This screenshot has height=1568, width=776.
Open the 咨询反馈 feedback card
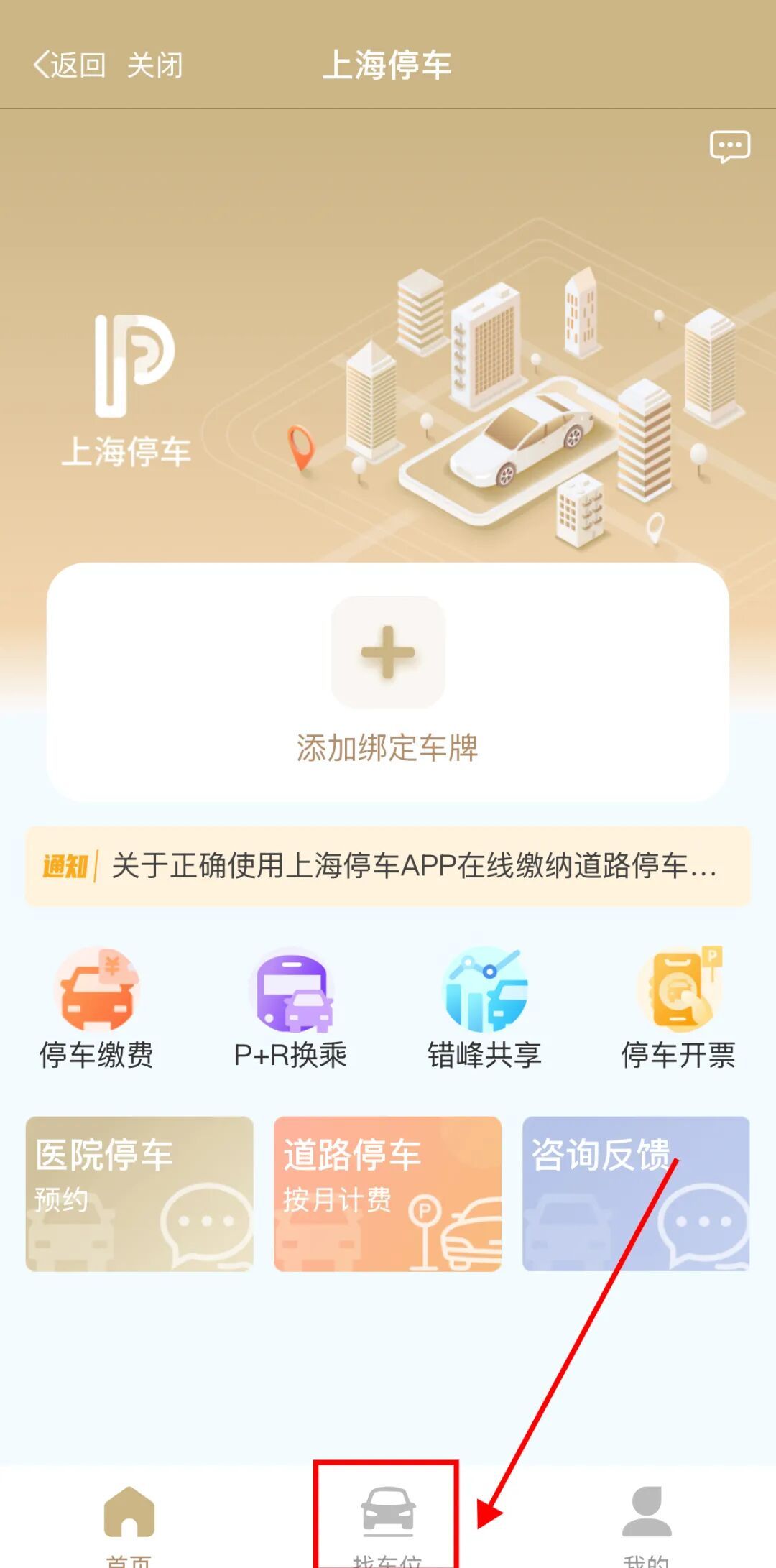coord(636,1194)
